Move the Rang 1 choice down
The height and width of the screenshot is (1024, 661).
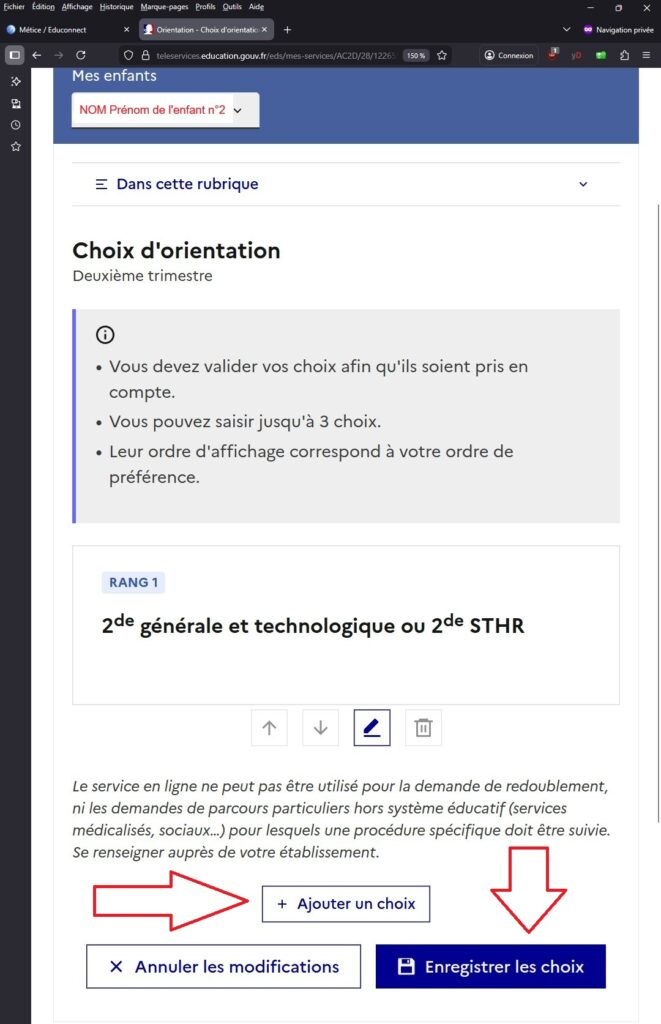(320, 728)
